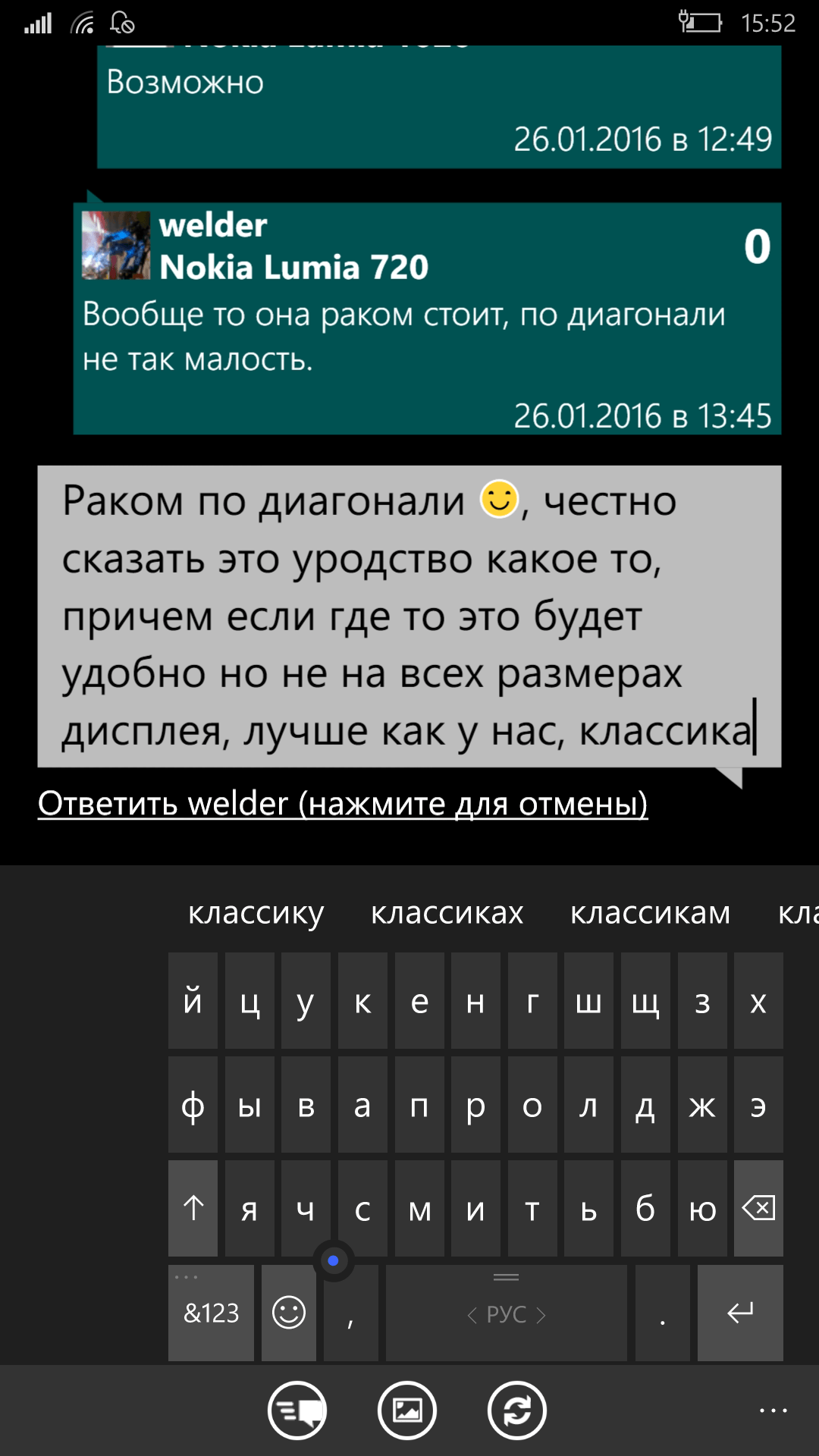Open the emoji keyboard

[x=289, y=1313]
